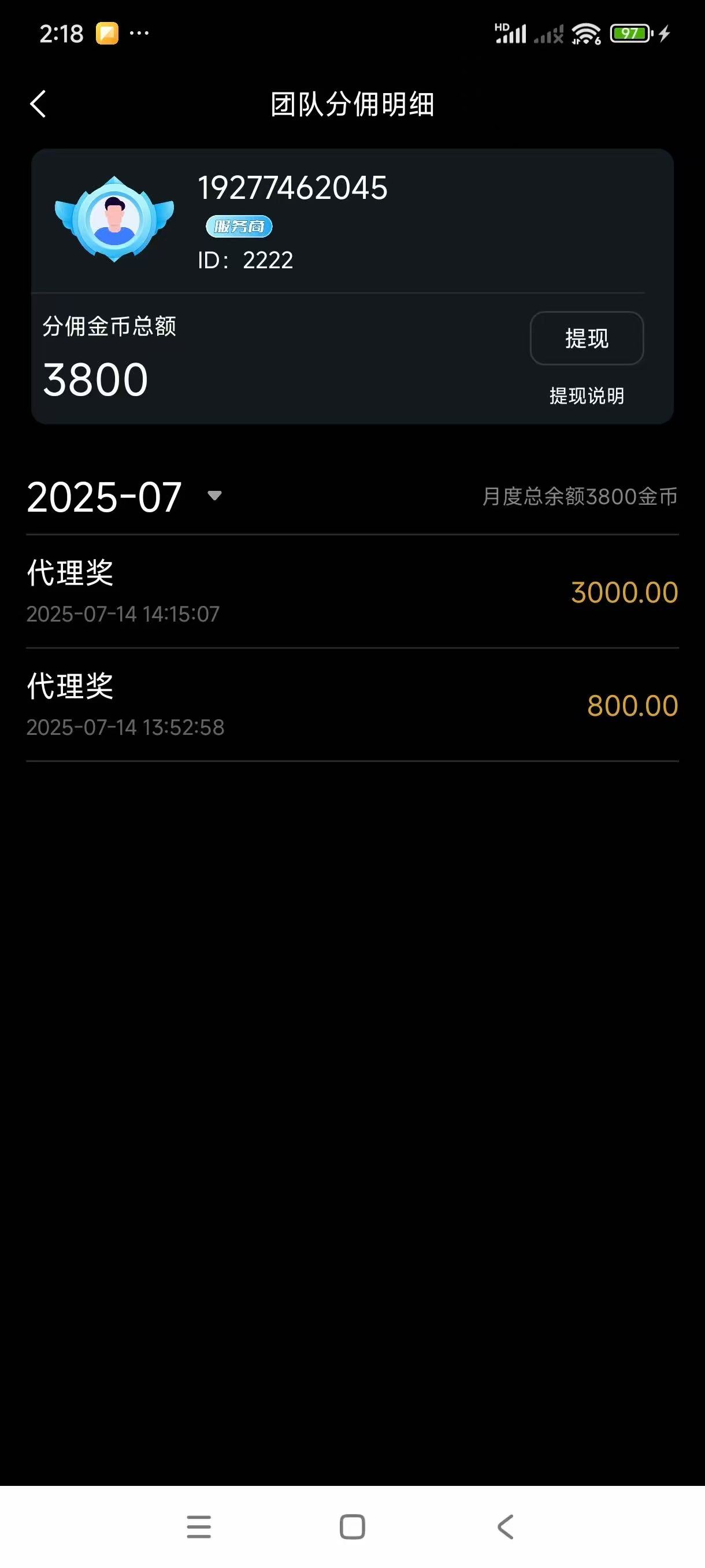Image resolution: width=705 pixels, height=1568 pixels.
Task: Go back from the 团队分佣明细 page
Action: pyautogui.click(x=38, y=104)
